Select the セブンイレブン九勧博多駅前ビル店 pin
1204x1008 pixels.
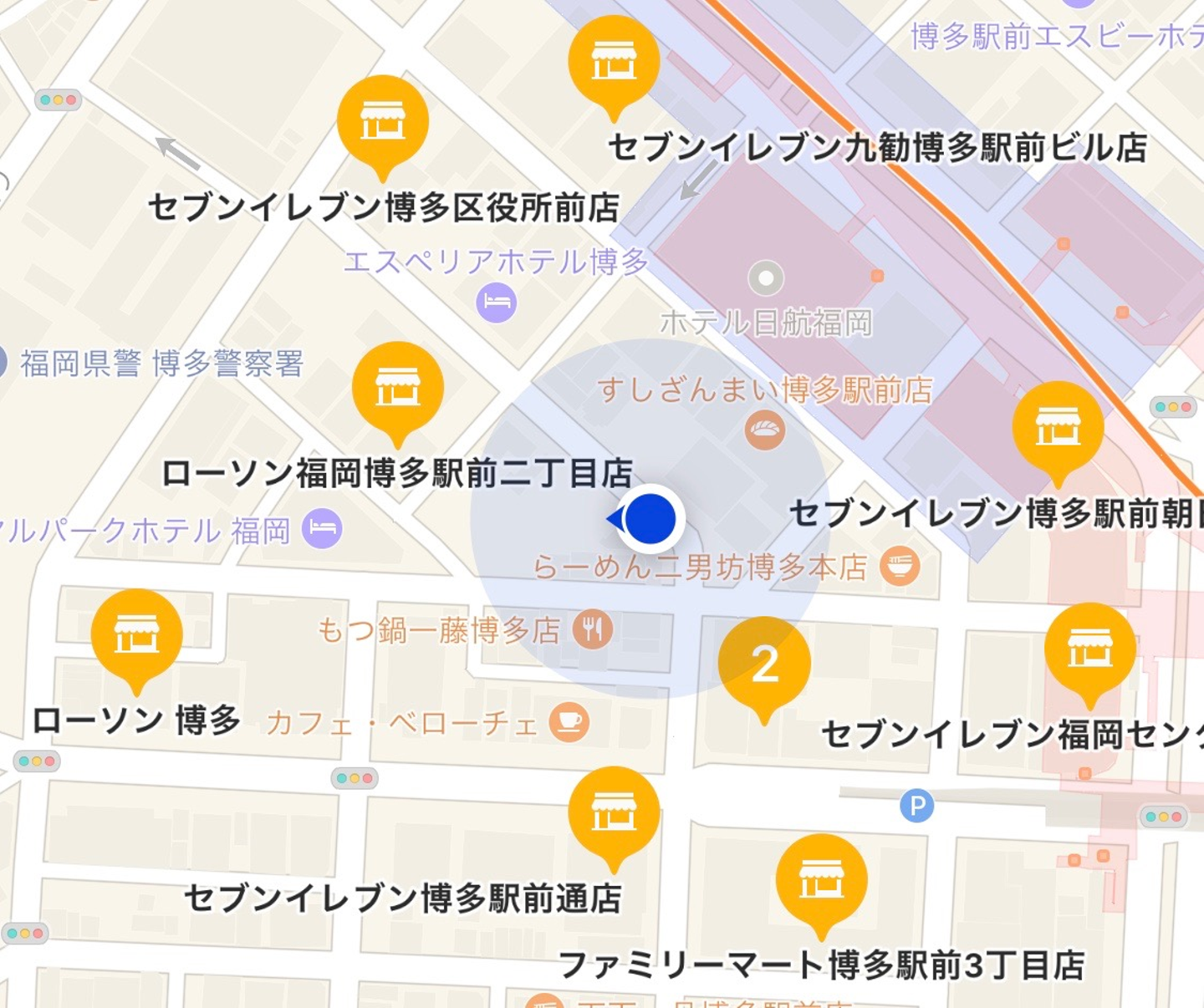614,62
